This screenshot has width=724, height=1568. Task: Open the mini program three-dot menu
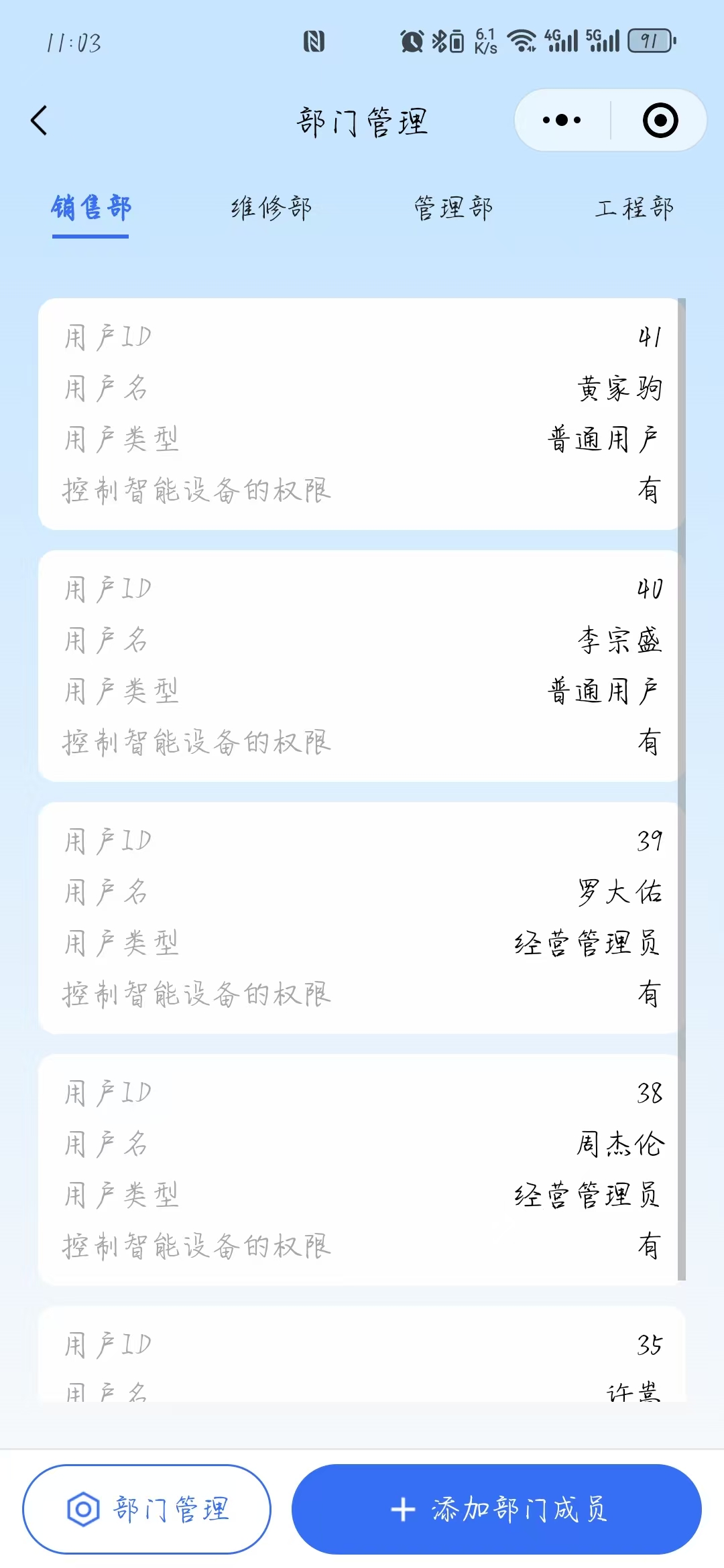click(562, 121)
